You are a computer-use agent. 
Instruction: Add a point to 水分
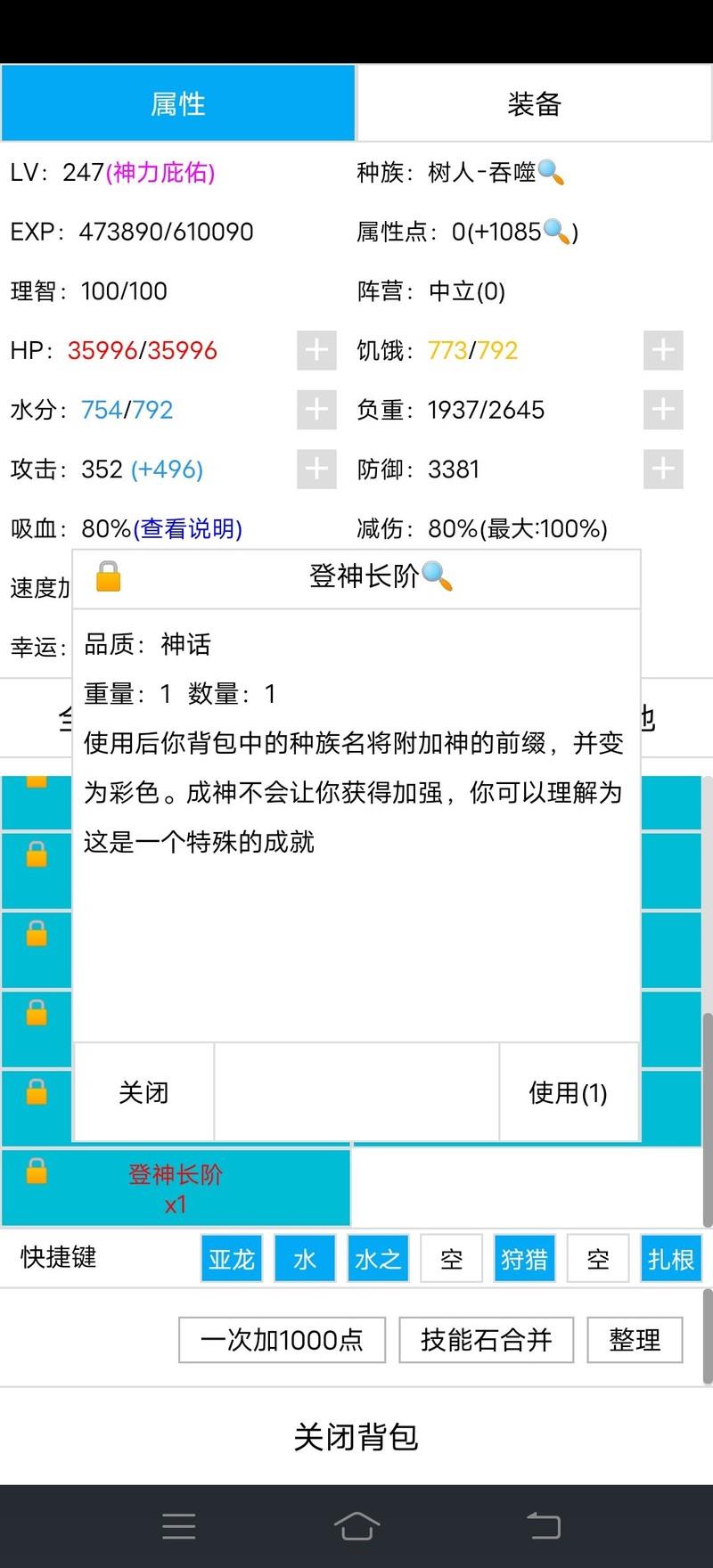[x=316, y=410]
